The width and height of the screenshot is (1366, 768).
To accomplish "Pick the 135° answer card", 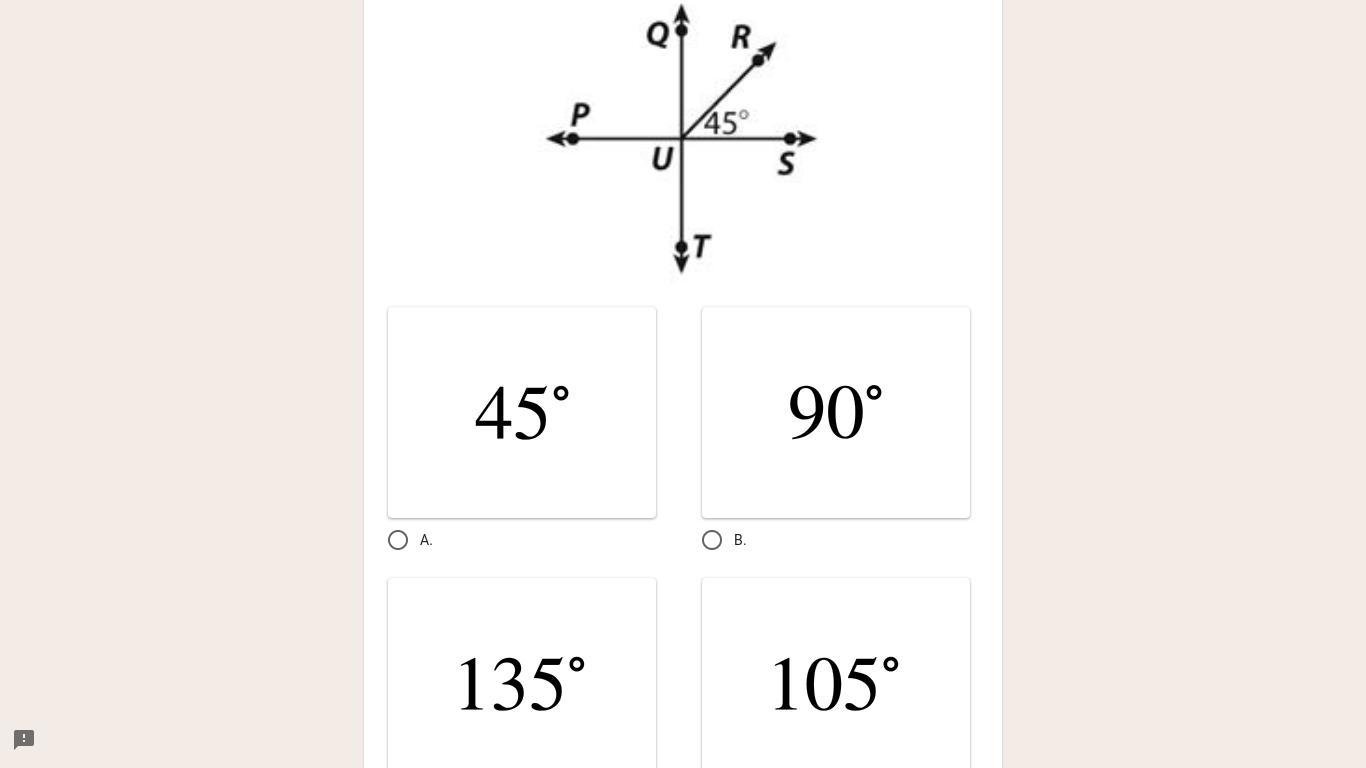I will [522, 680].
